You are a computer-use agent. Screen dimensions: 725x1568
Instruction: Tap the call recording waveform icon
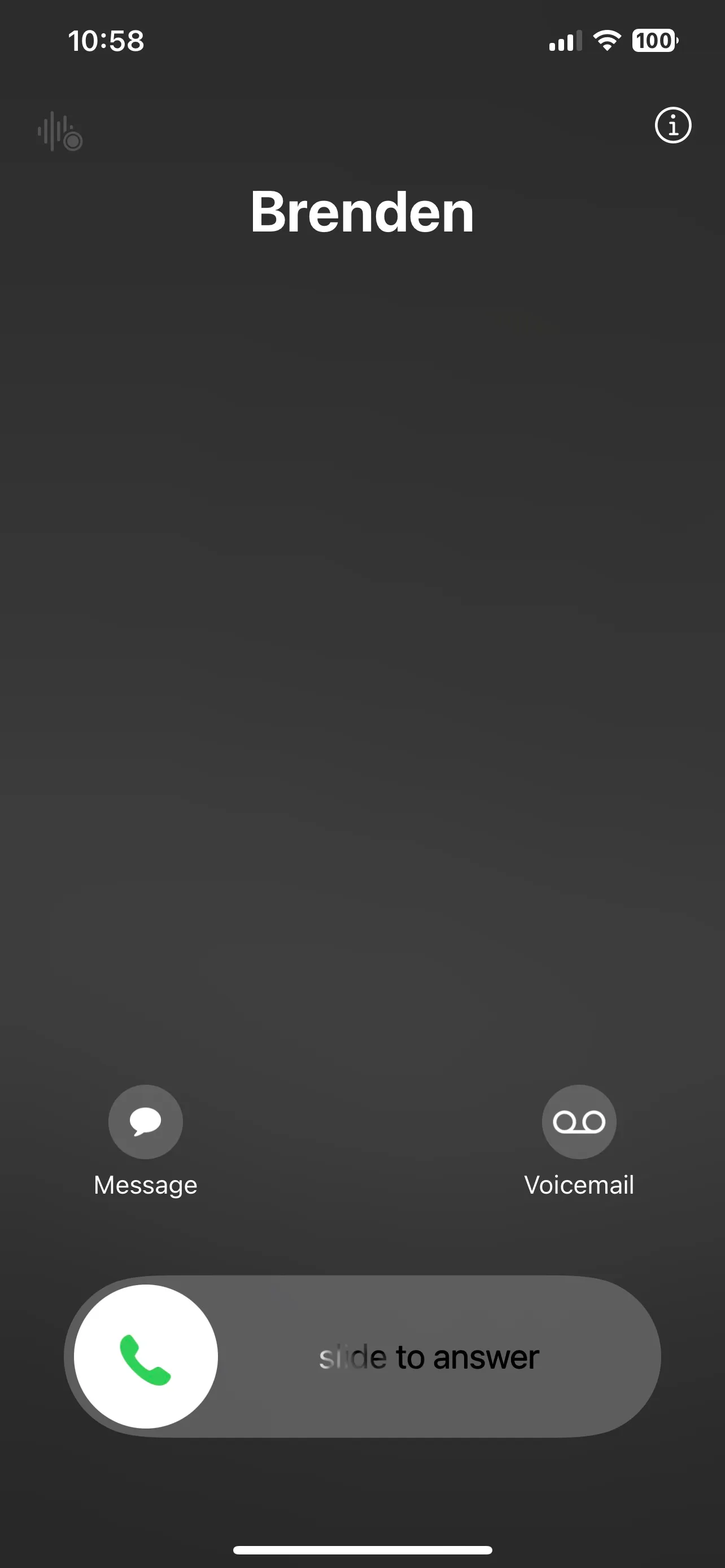point(60,132)
